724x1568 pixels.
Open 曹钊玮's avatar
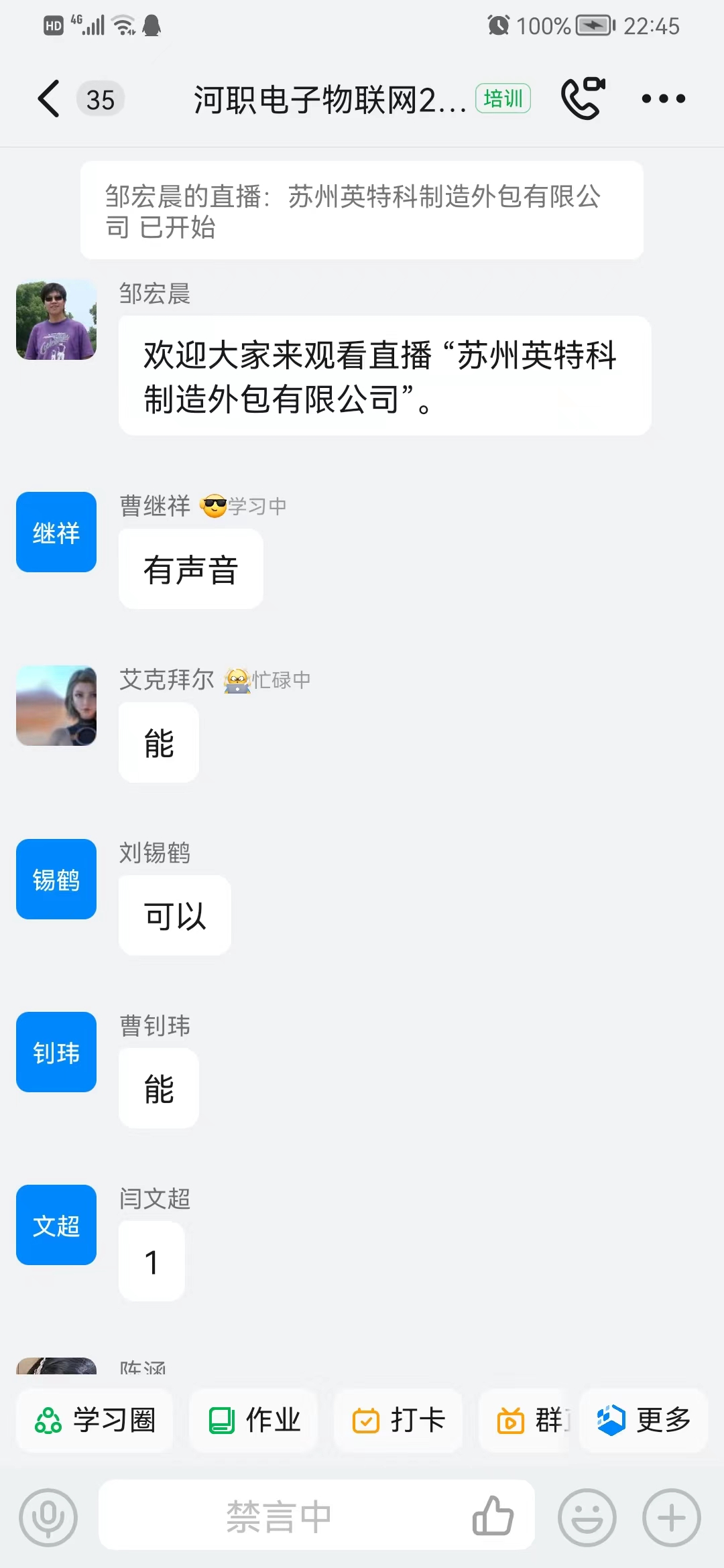pos(56,1052)
